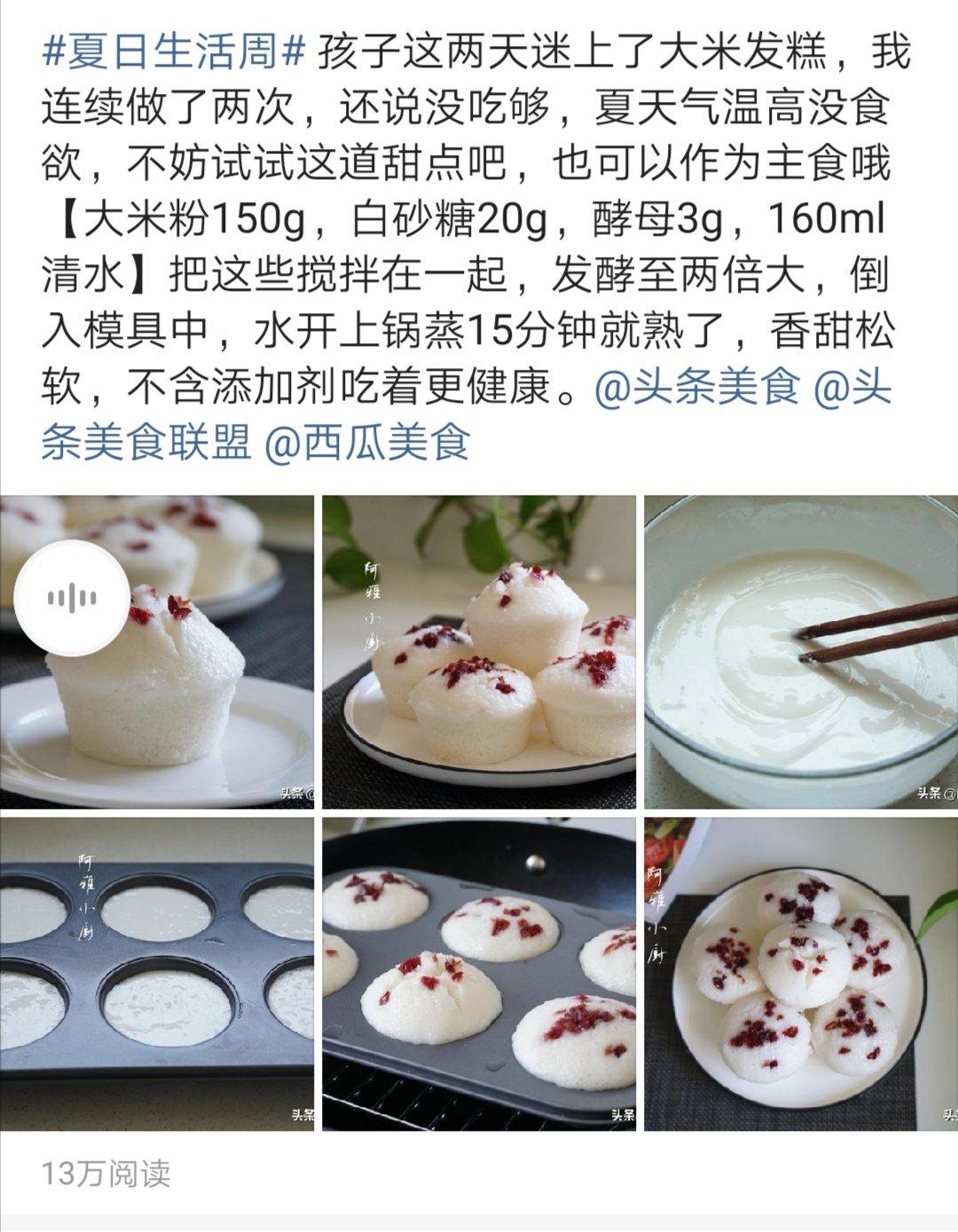Viewport: 958px width, 1232px height.
Task: Open photo of batter poured in mold
Action: [156, 973]
